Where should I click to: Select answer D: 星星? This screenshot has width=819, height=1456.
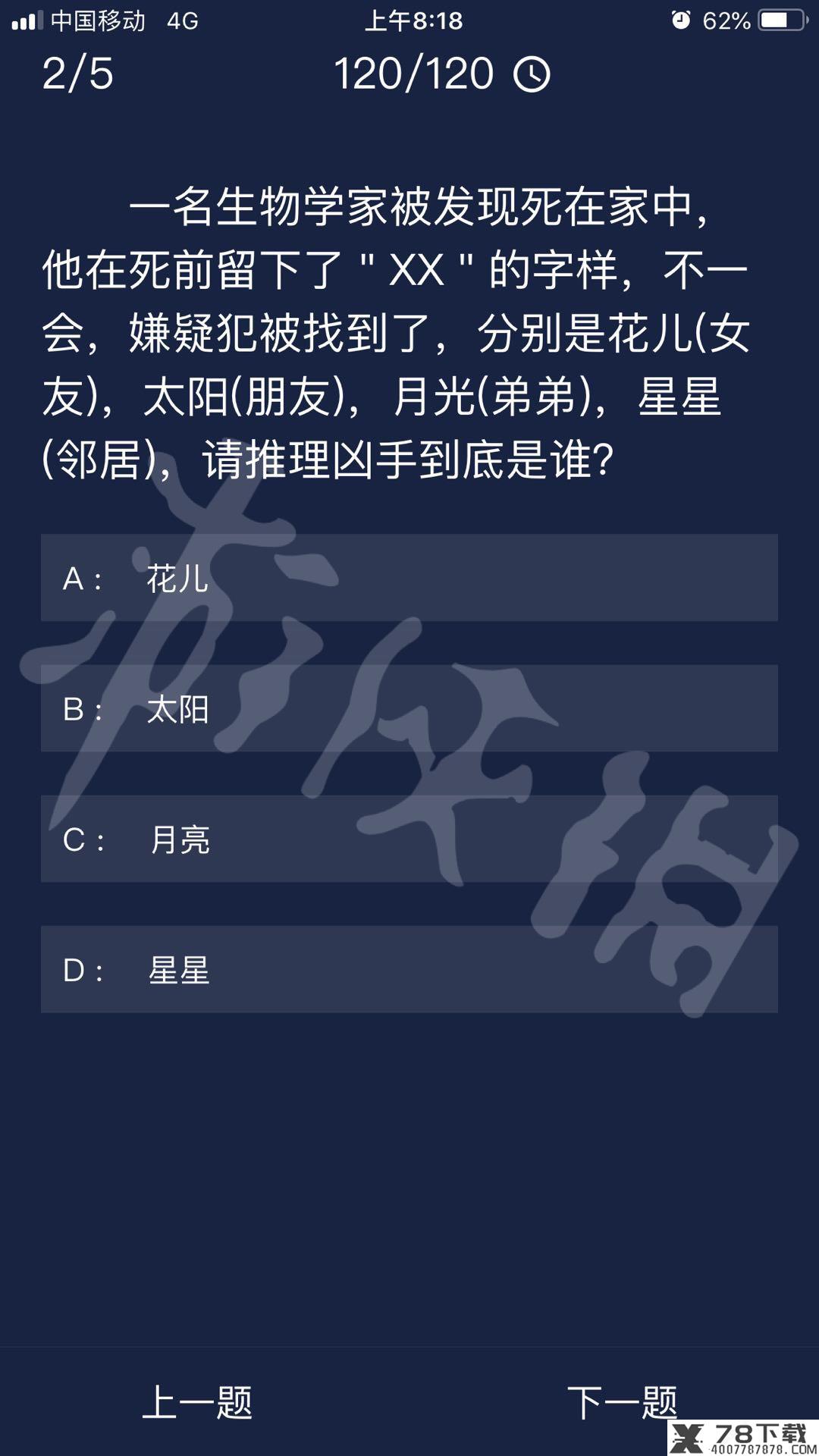pyautogui.click(x=409, y=969)
